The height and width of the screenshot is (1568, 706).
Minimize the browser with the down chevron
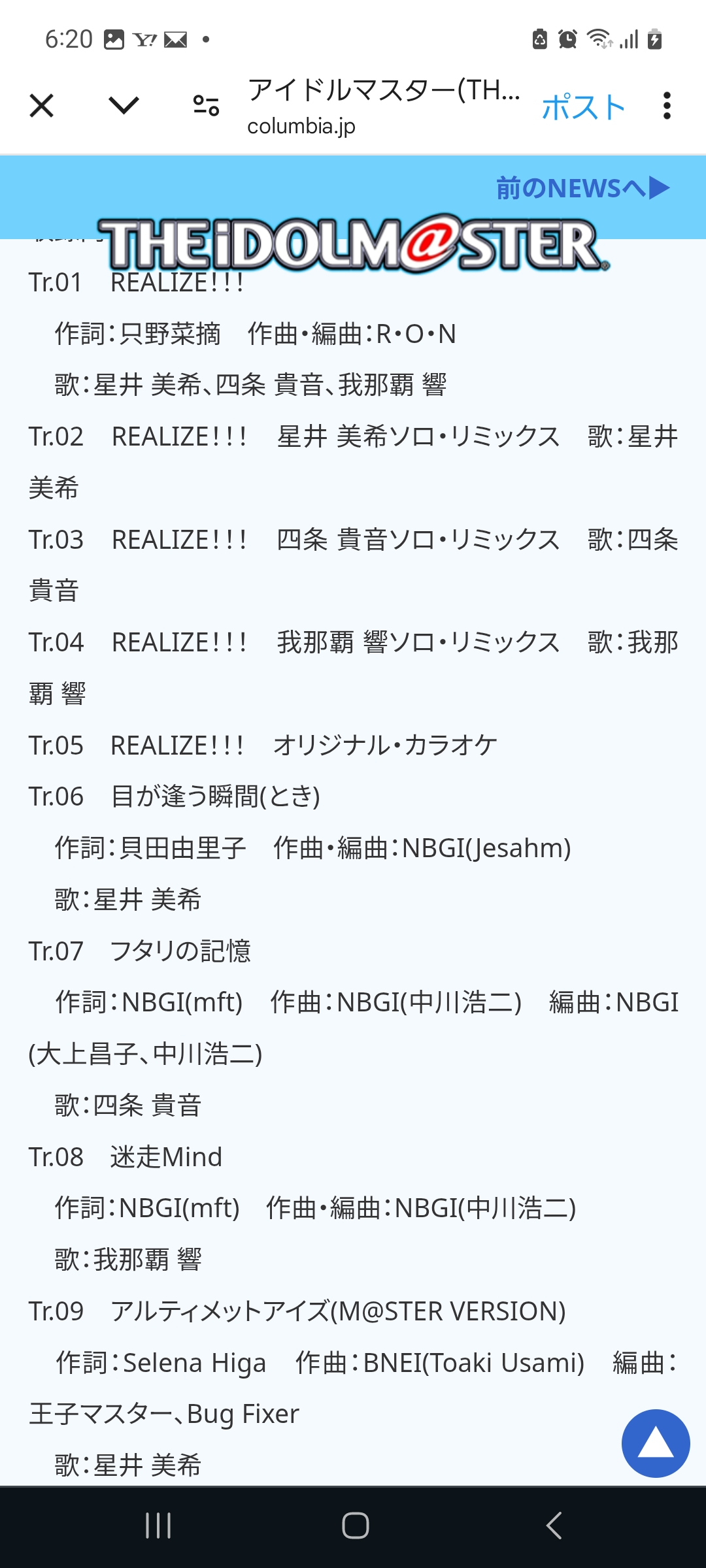tap(124, 105)
